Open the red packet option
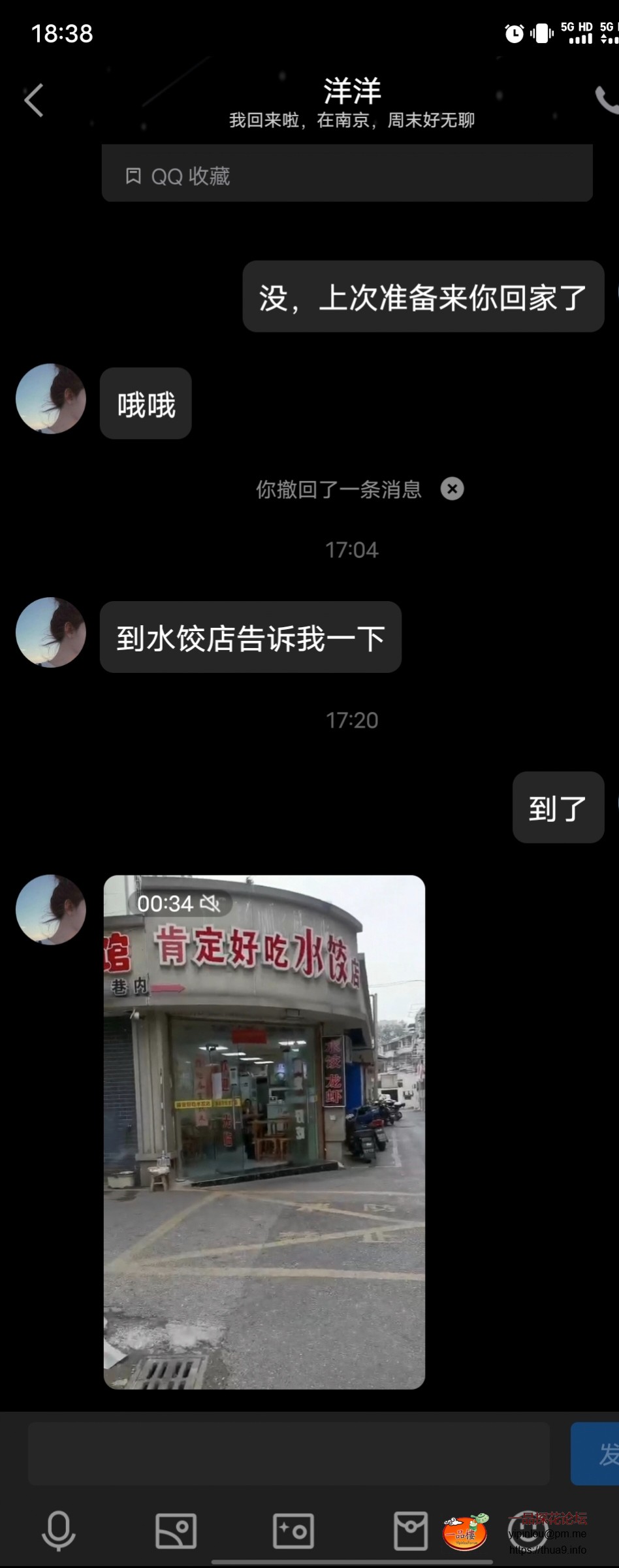This screenshot has height=1568, width=619. pyautogui.click(x=411, y=1530)
